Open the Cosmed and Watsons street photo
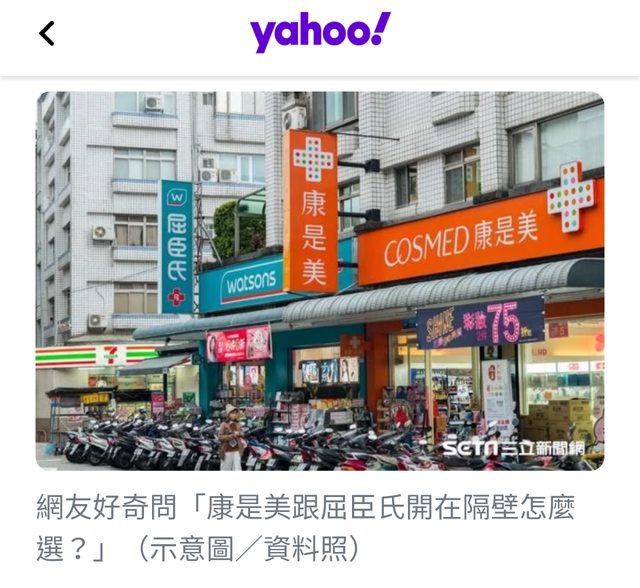This screenshot has height=588, width=640. [320, 280]
